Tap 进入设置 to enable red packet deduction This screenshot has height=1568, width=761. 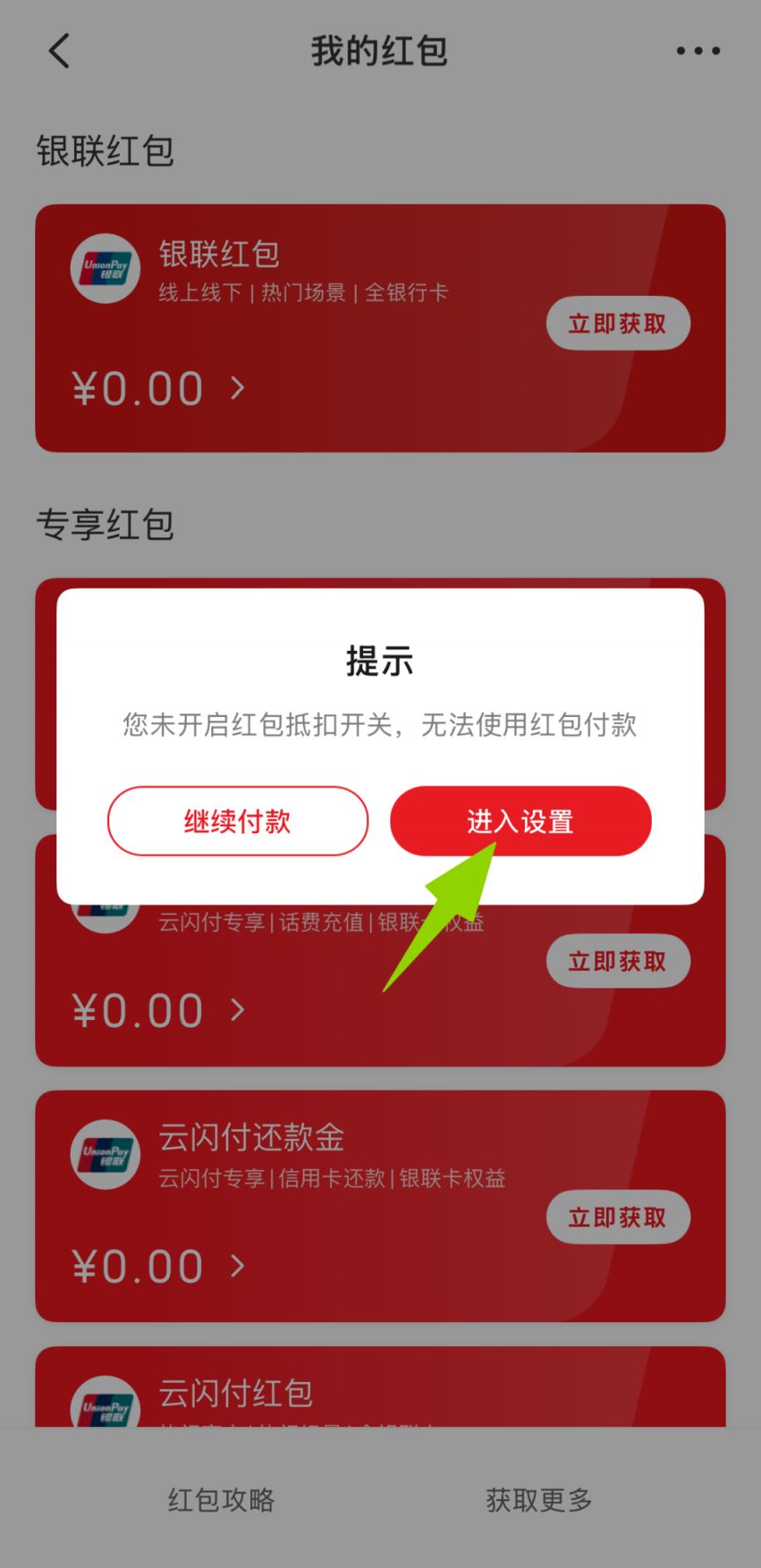[521, 820]
